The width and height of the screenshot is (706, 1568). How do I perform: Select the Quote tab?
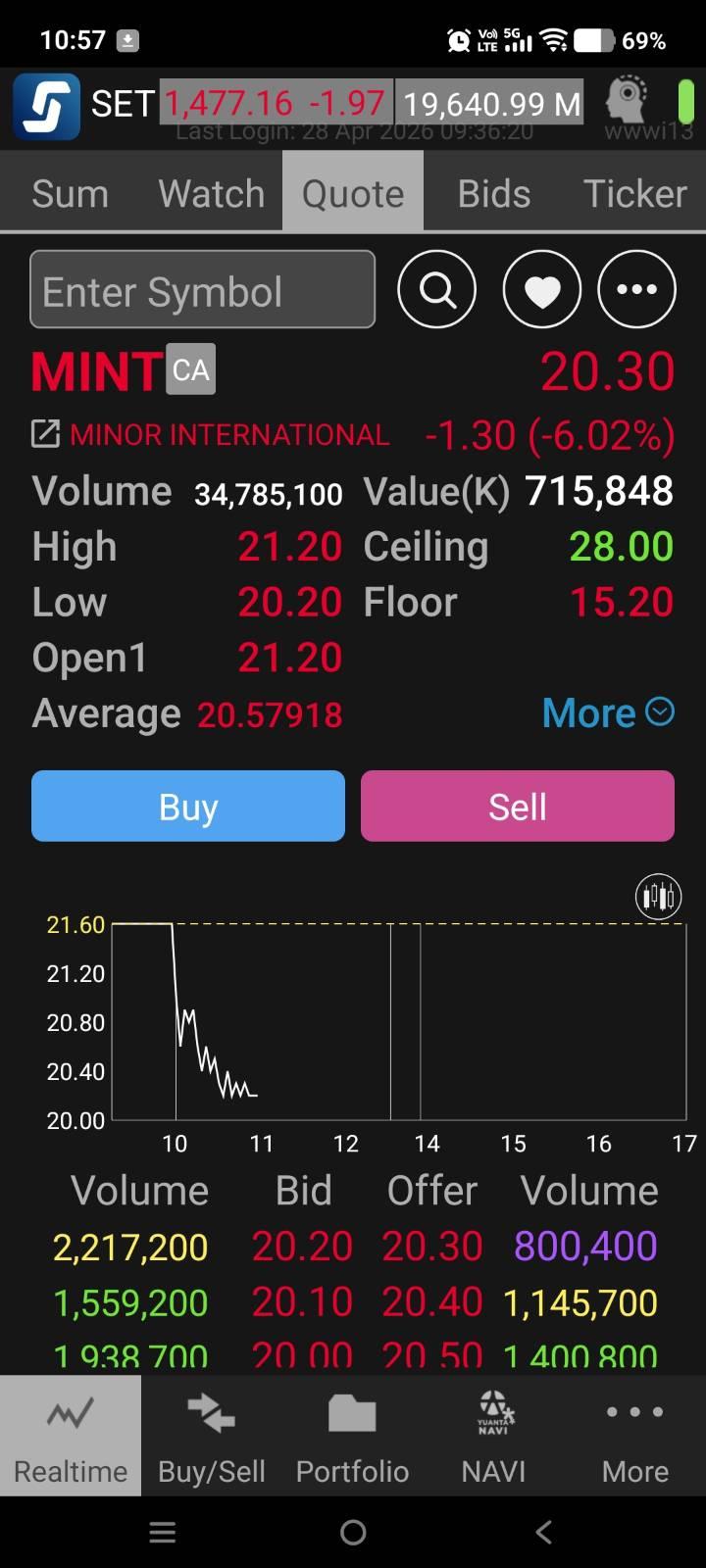tap(353, 193)
